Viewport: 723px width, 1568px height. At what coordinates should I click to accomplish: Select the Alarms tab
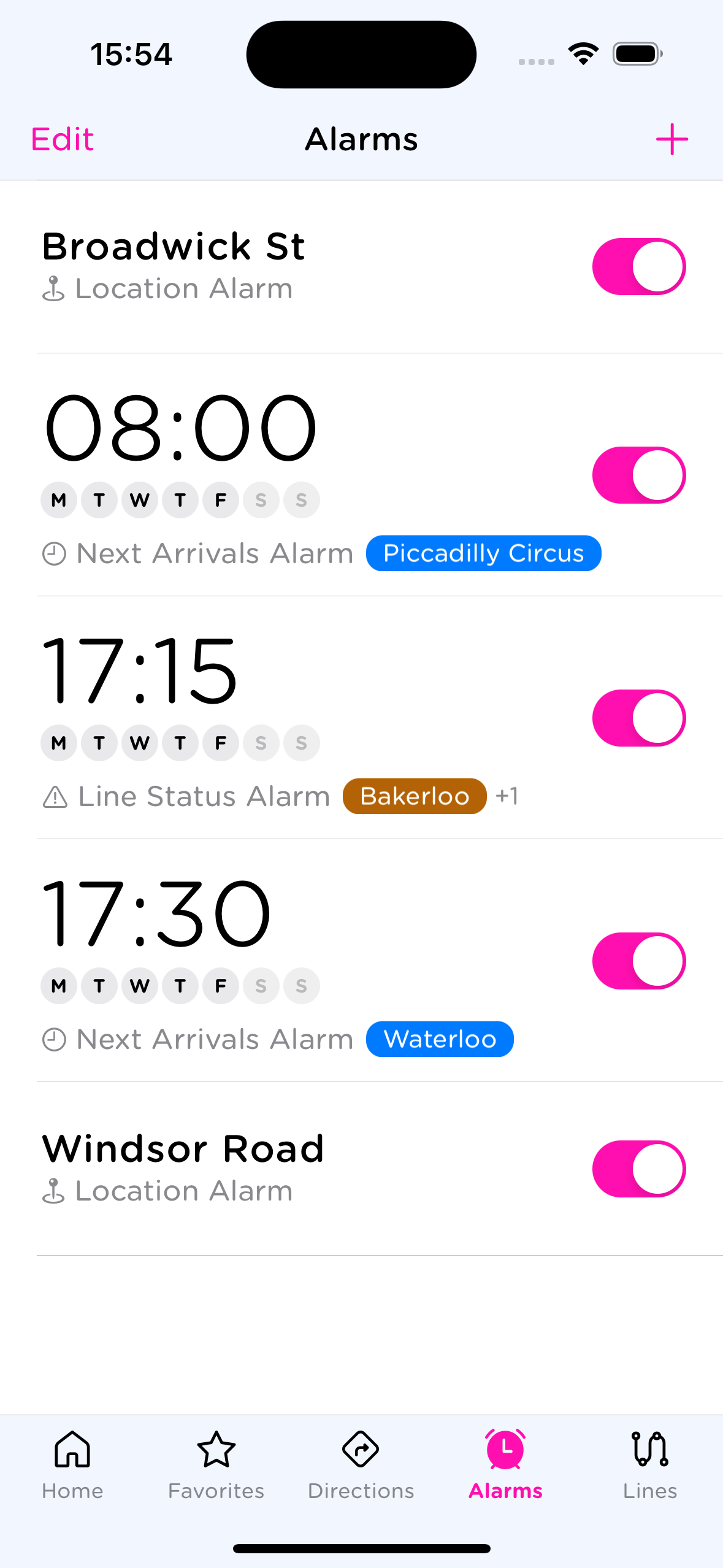pyautogui.click(x=505, y=1464)
